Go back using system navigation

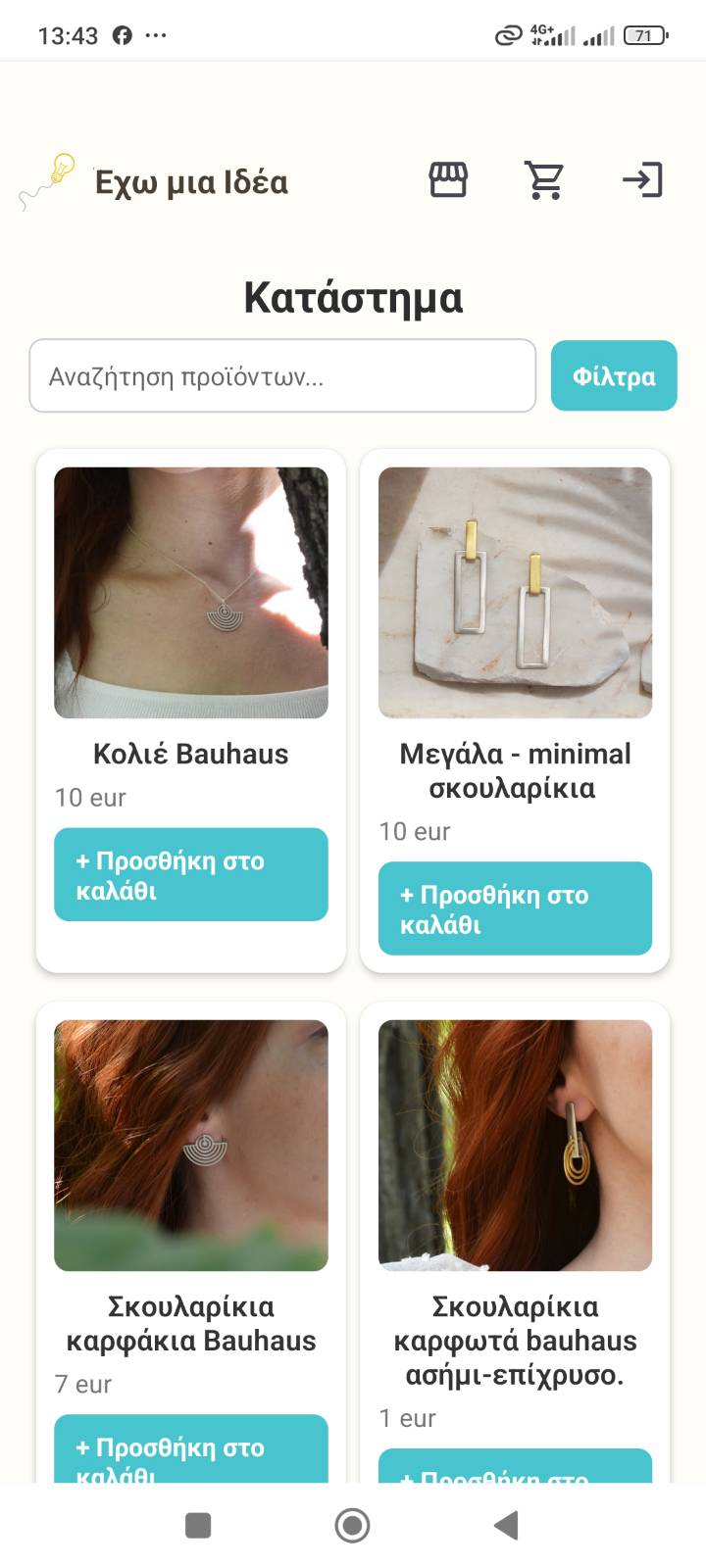pyautogui.click(x=506, y=1525)
